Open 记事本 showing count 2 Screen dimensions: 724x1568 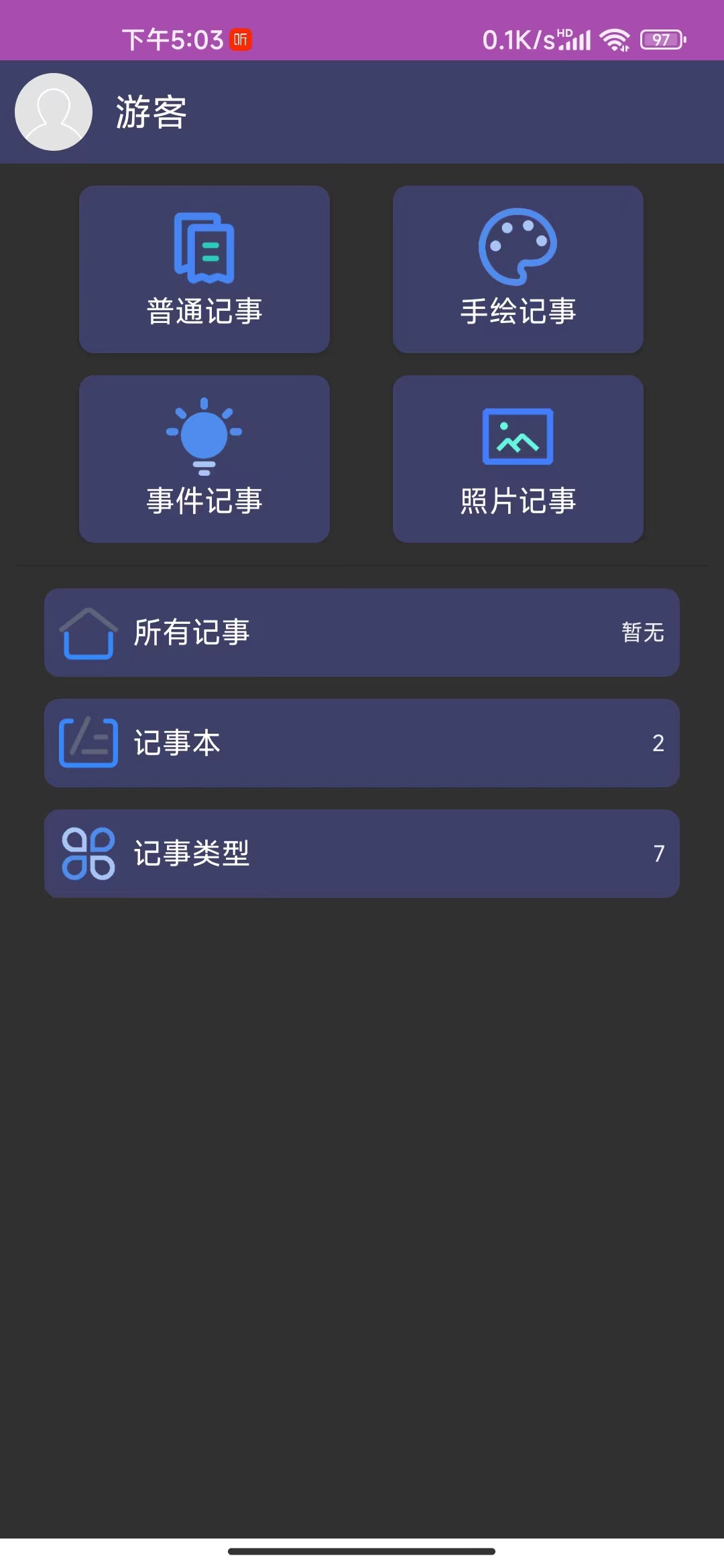click(x=362, y=742)
